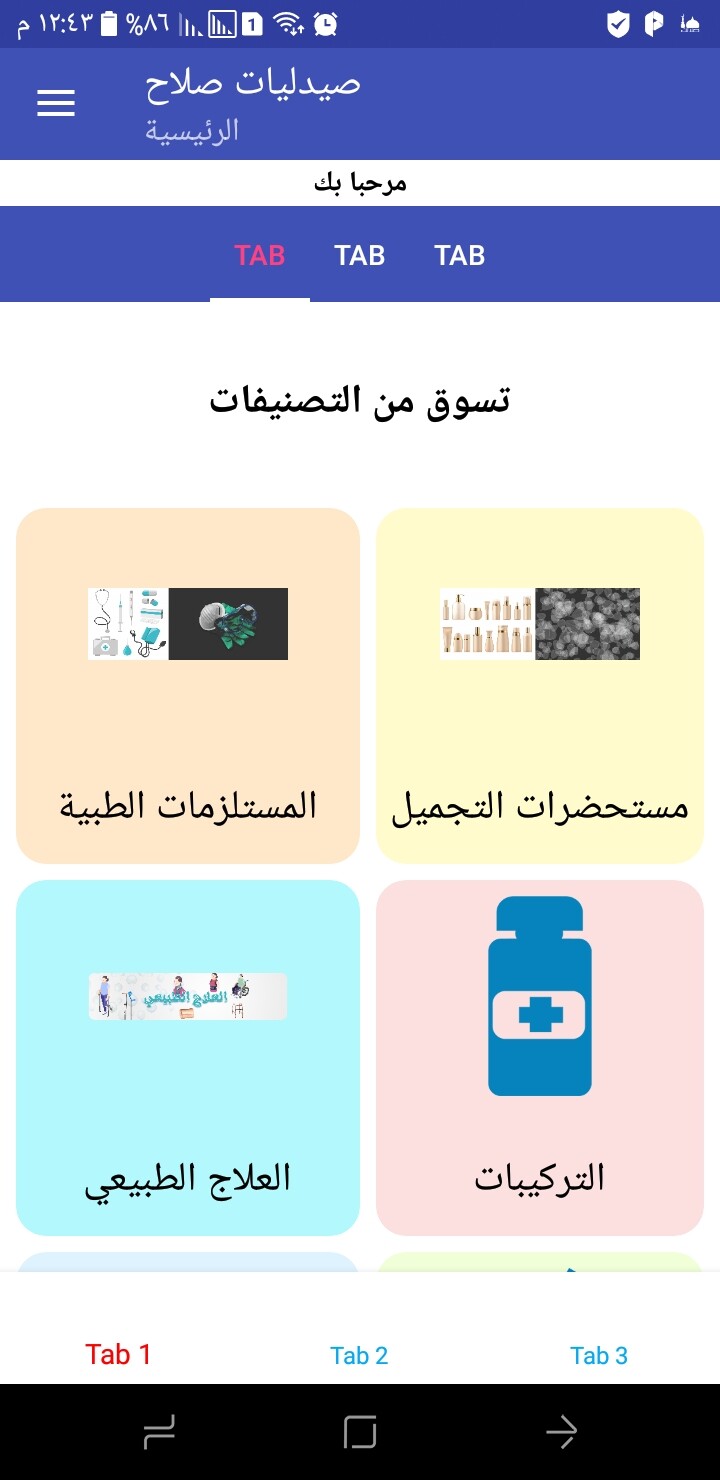The image size is (720, 1480).
Task: Open the المستلزمات الطبية category
Action: click(x=188, y=686)
